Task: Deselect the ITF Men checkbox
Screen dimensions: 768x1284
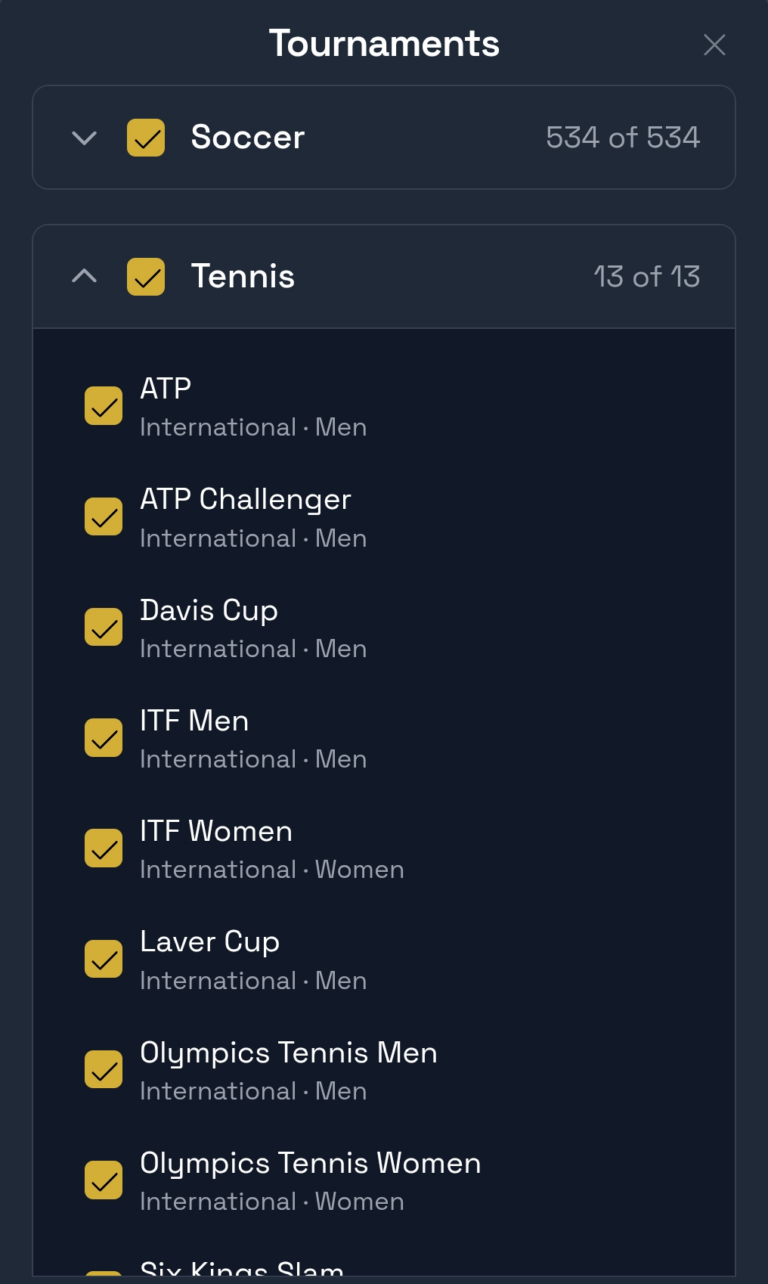Action: pos(104,738)
